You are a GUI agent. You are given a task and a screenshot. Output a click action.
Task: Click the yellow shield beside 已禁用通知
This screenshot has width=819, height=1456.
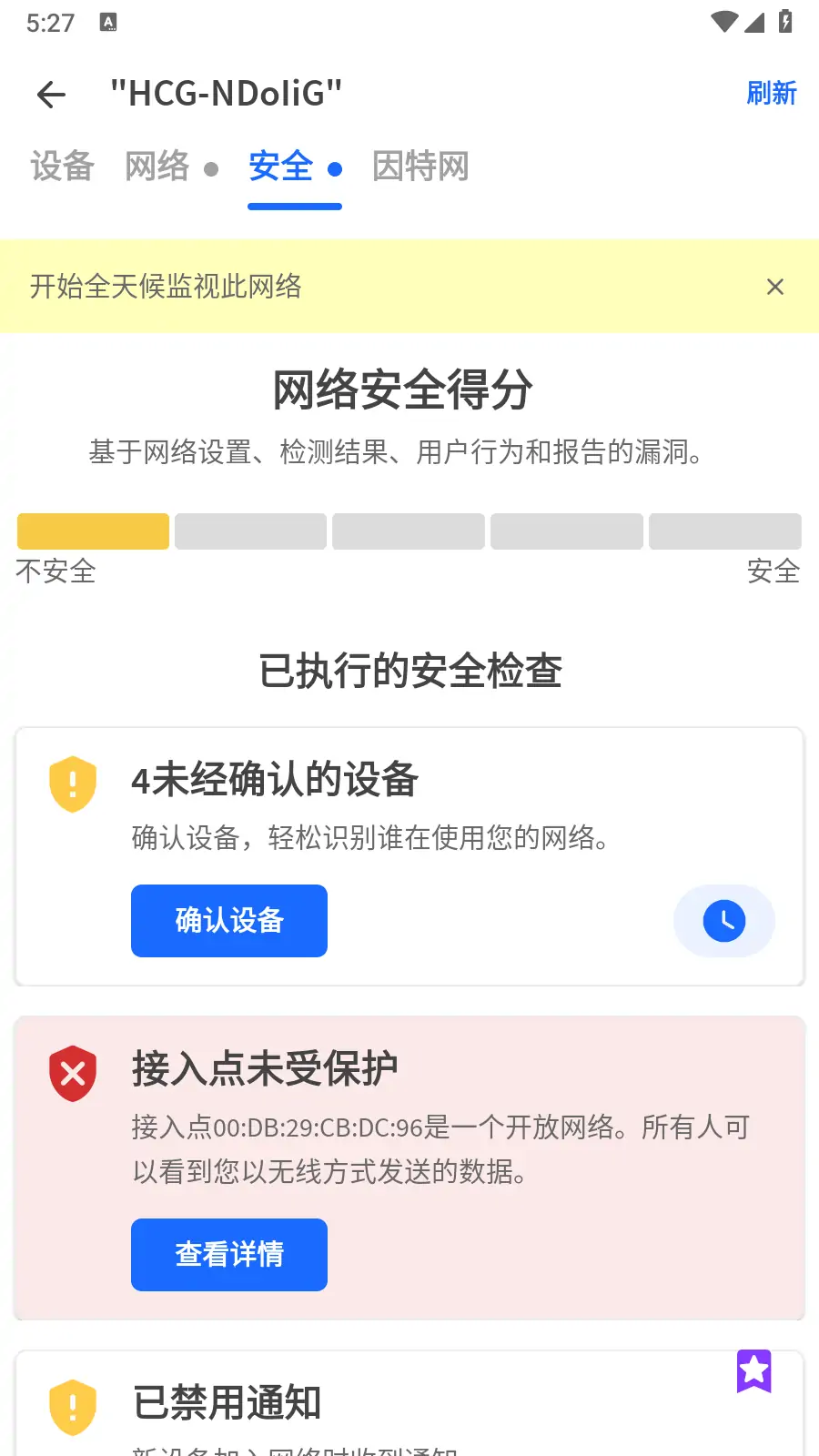click(72, 1404)
